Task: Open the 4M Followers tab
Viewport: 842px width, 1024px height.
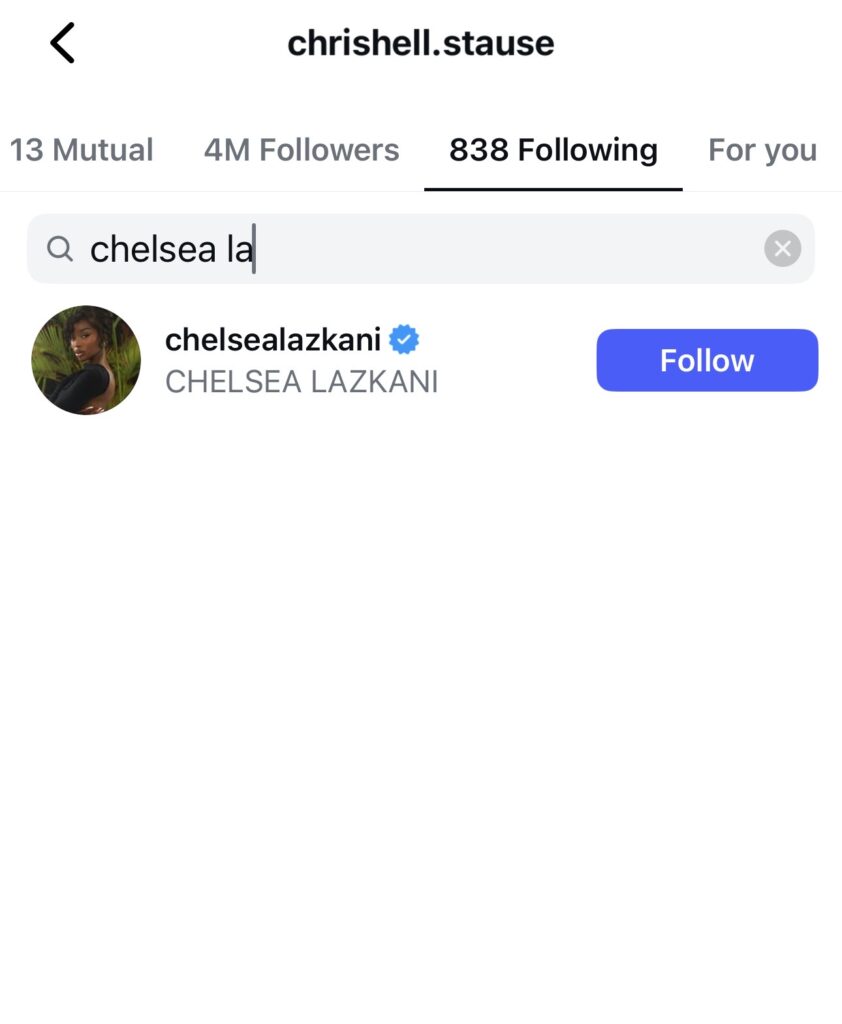Action: 301,149
